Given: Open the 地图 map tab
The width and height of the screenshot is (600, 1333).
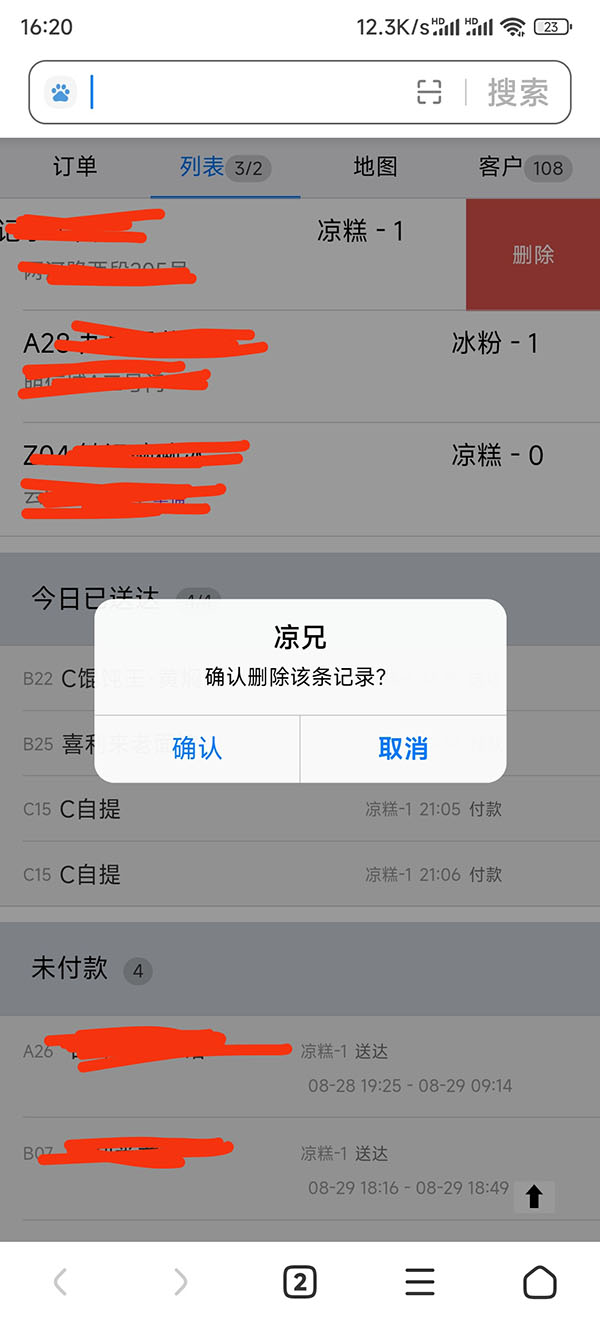Looking at the screenshot, I should (x=375, y=167).
